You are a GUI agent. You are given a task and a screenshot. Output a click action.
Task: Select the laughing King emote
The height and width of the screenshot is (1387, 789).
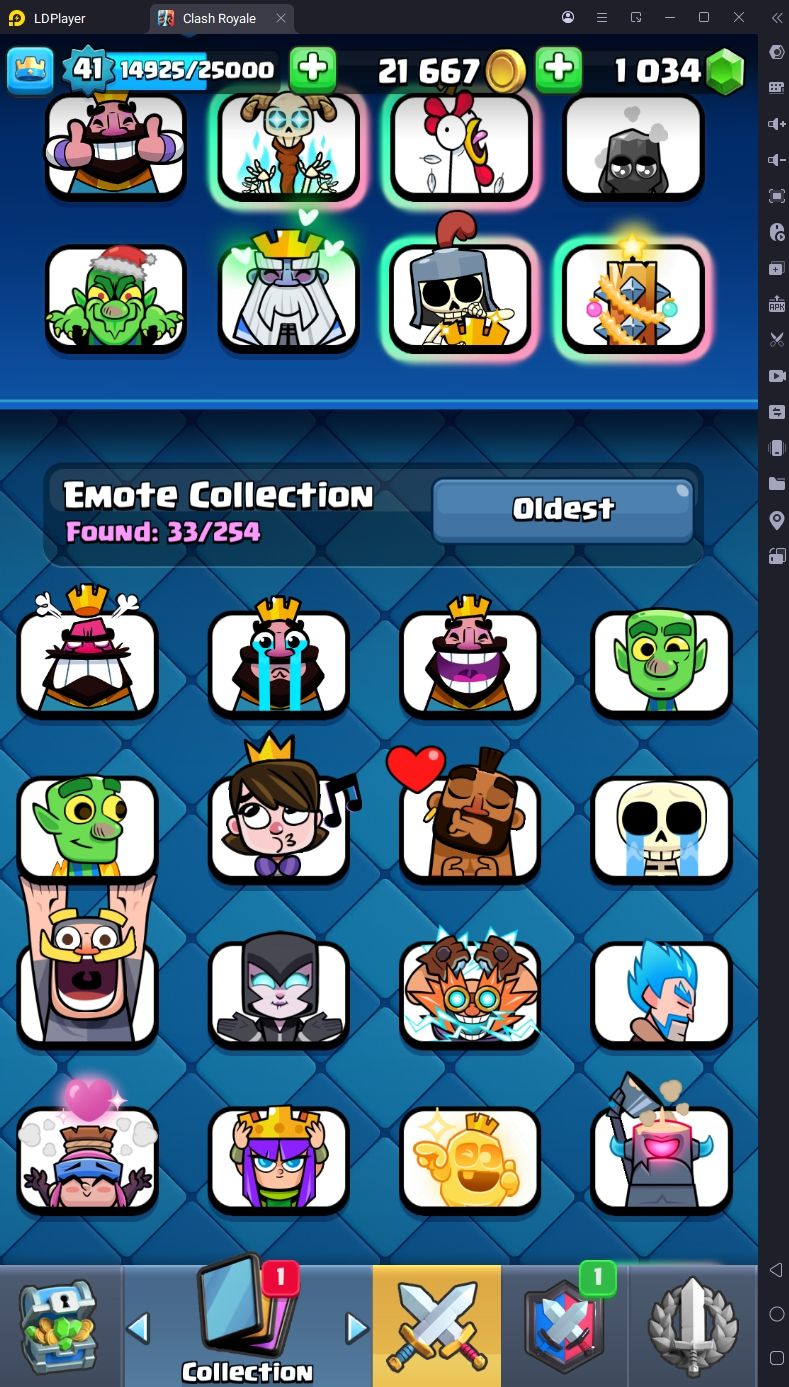pyautogui.click(x=470, y=660)
